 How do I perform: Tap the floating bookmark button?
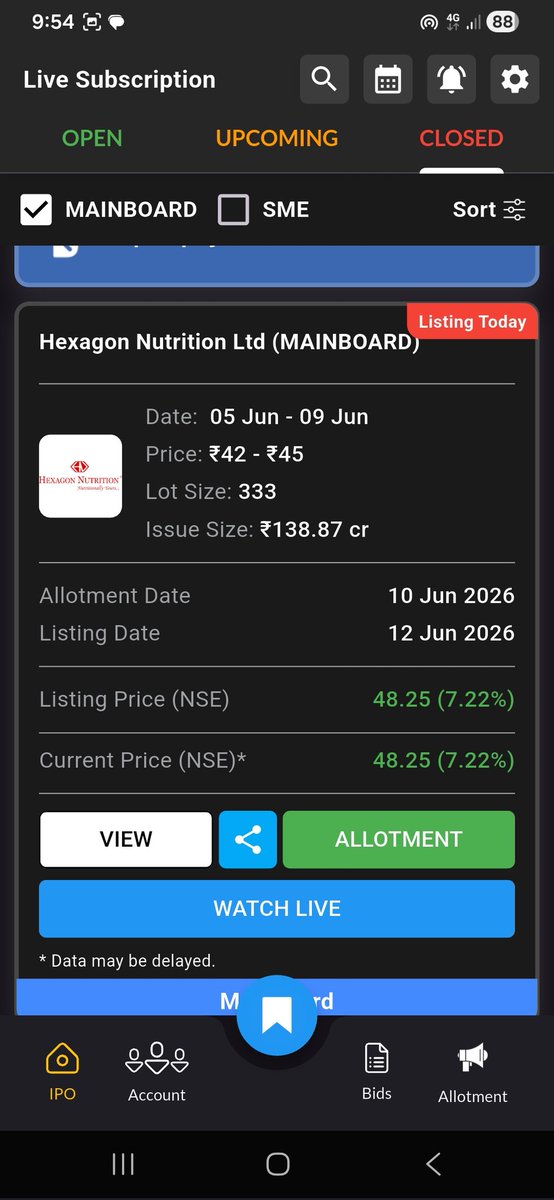click(277, 1015)
